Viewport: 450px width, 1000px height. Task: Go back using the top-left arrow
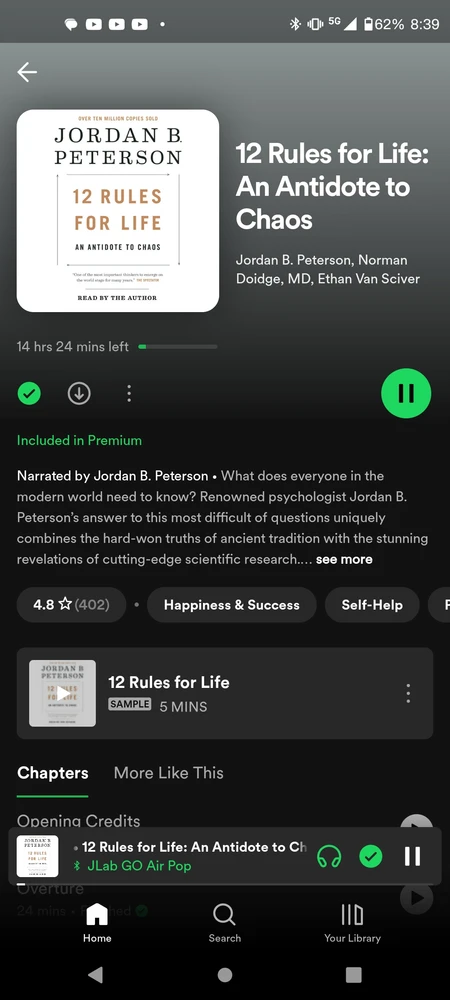[x=27, y=72]
